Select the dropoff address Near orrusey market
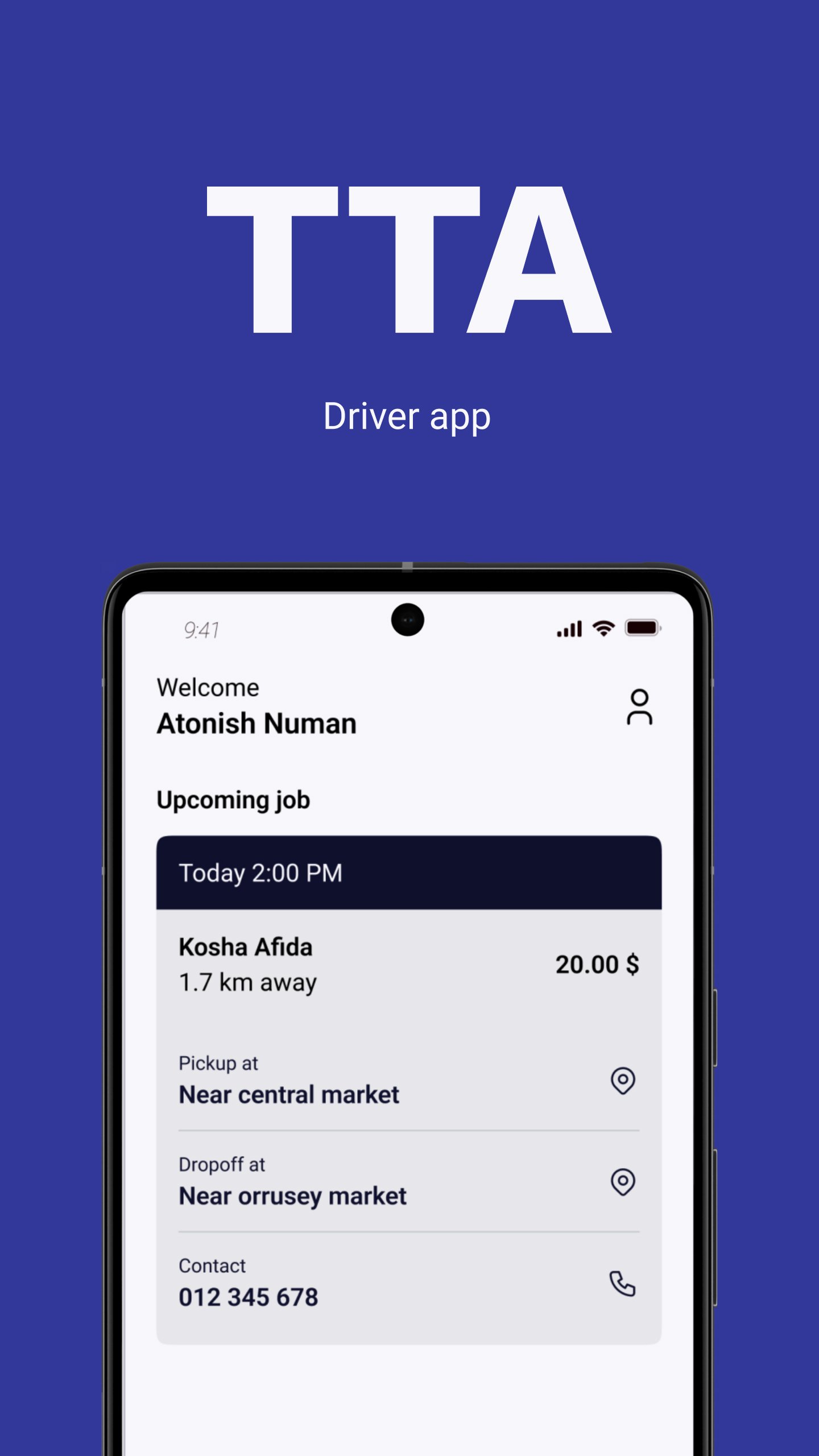The height and width of the screenshot is (1456, 819). pyautogui.click(x=293, y=1195)
